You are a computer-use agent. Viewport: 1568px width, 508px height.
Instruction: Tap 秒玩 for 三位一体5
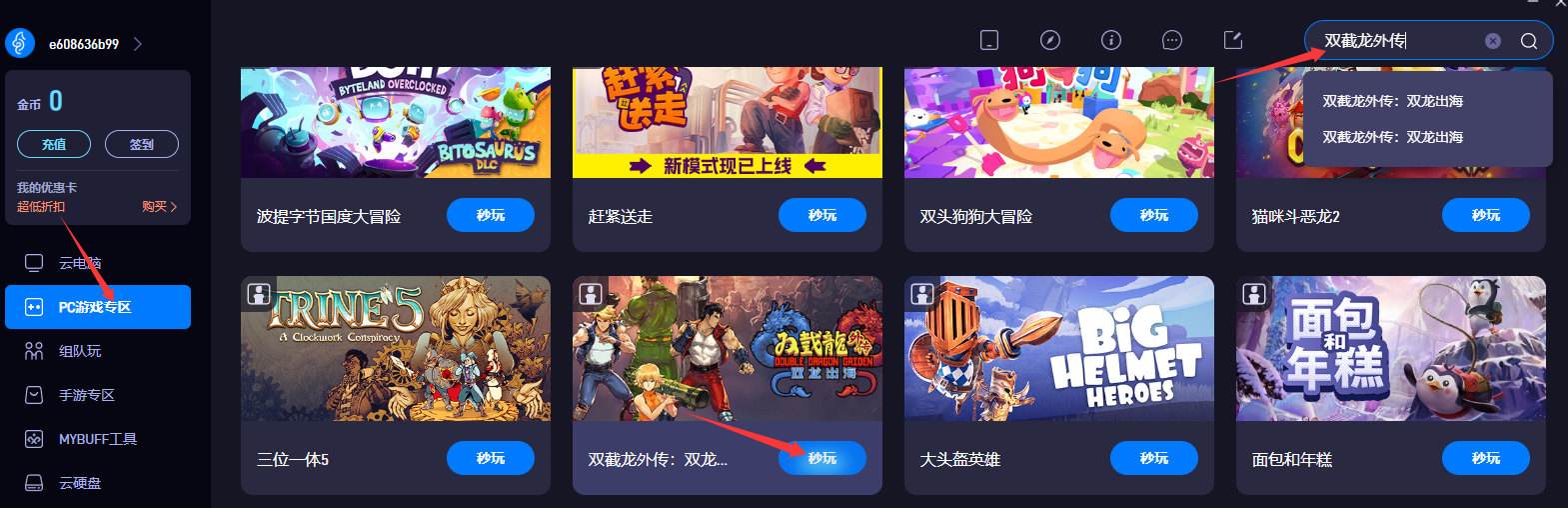(490, 458)
